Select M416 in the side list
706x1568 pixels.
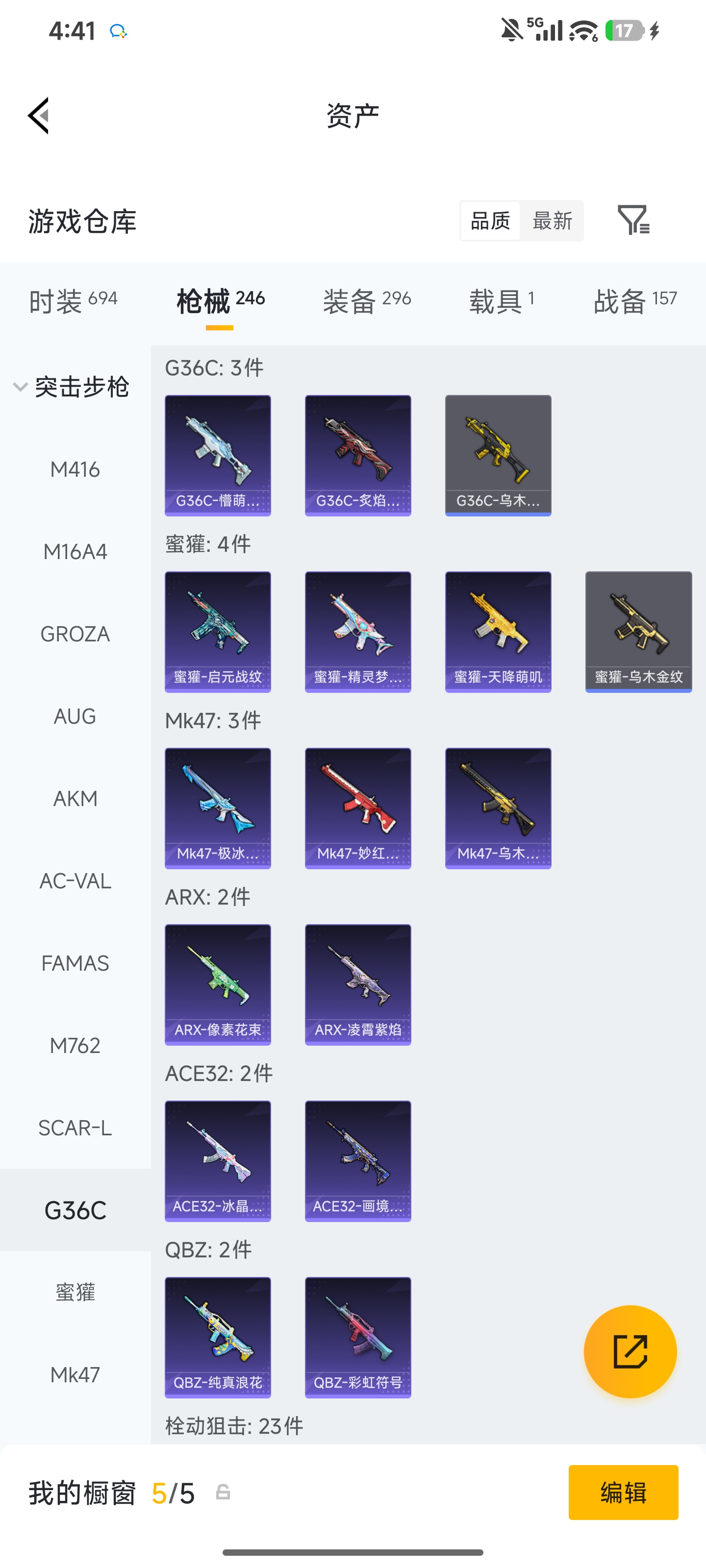[75, 469]
